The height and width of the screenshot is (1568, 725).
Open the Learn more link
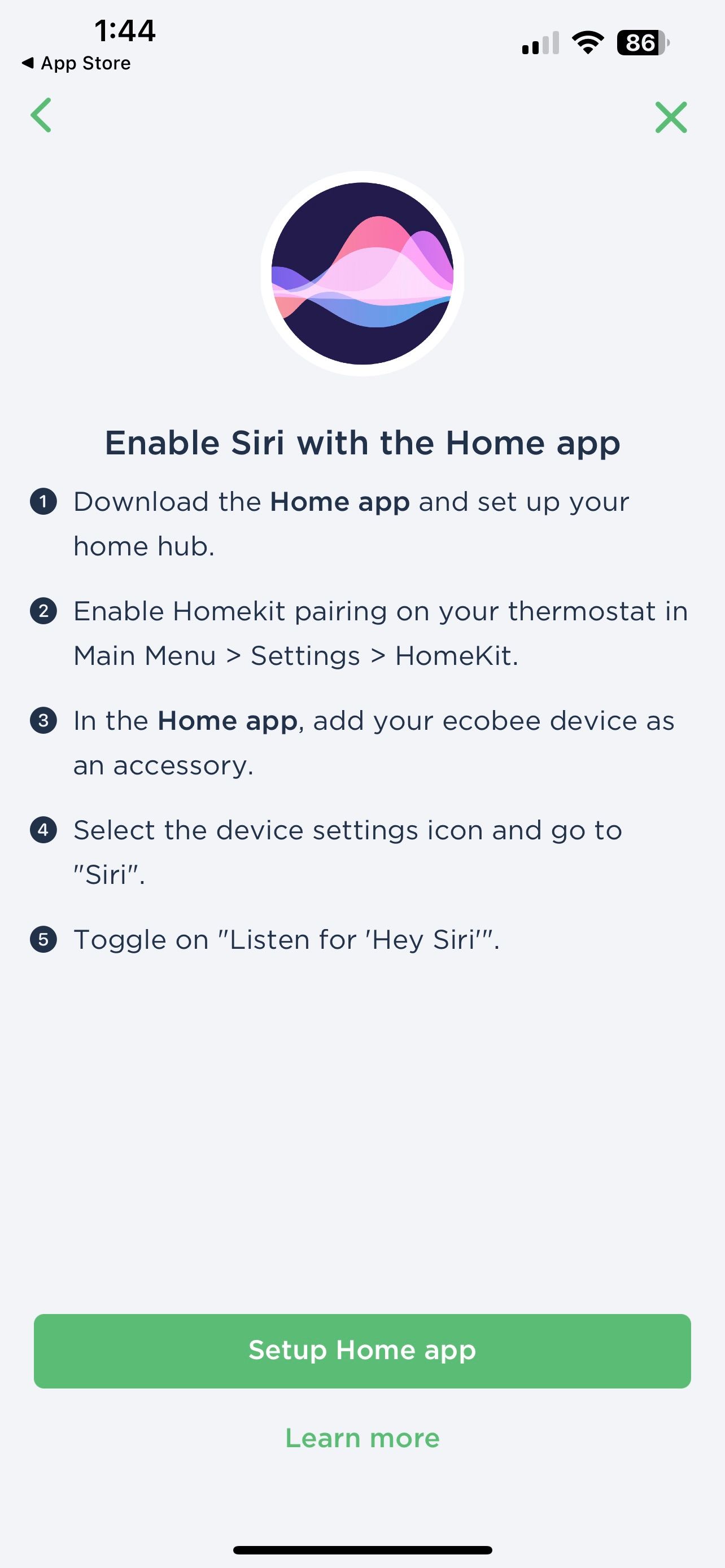click(362, 1438)
